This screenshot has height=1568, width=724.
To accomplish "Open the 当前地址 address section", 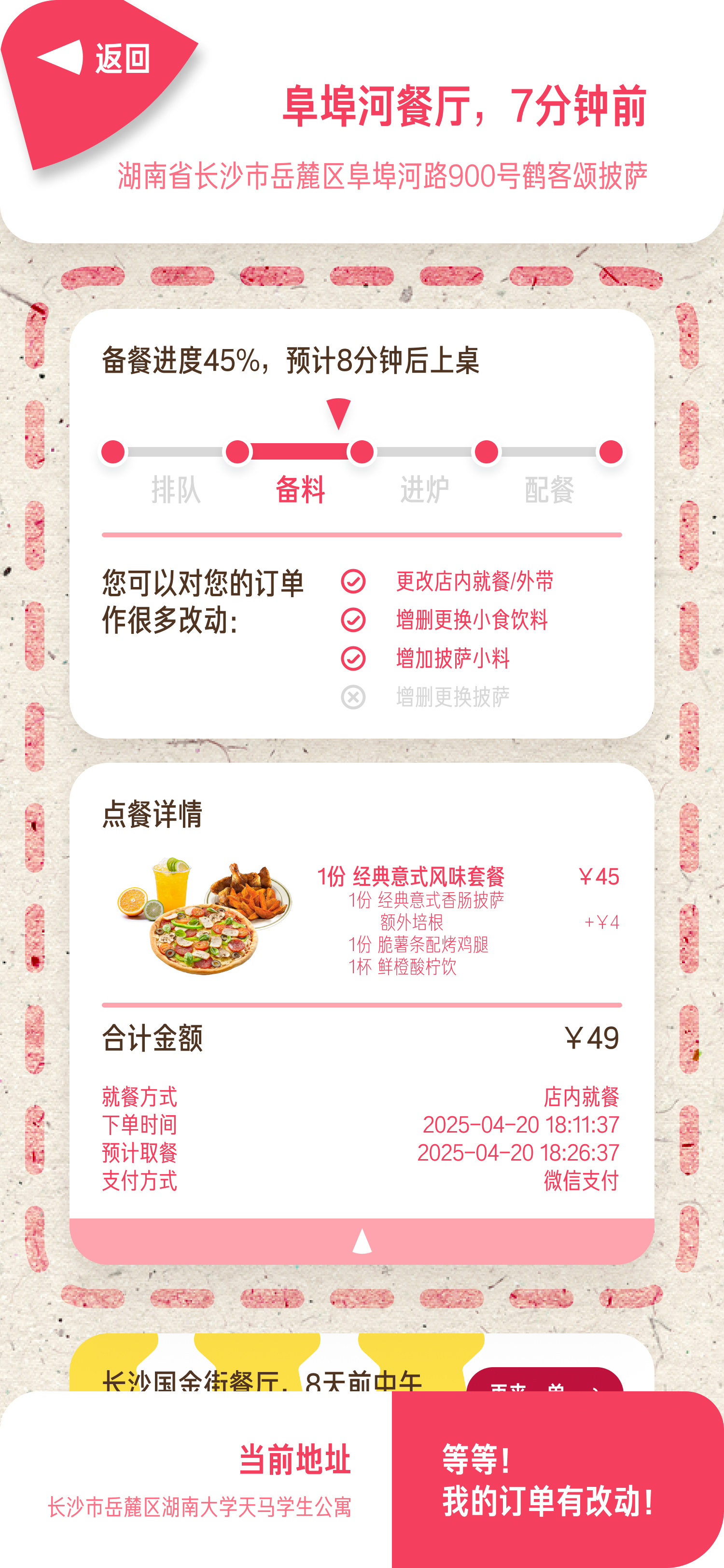I will pyautogui.click(x=196, y=1479).
